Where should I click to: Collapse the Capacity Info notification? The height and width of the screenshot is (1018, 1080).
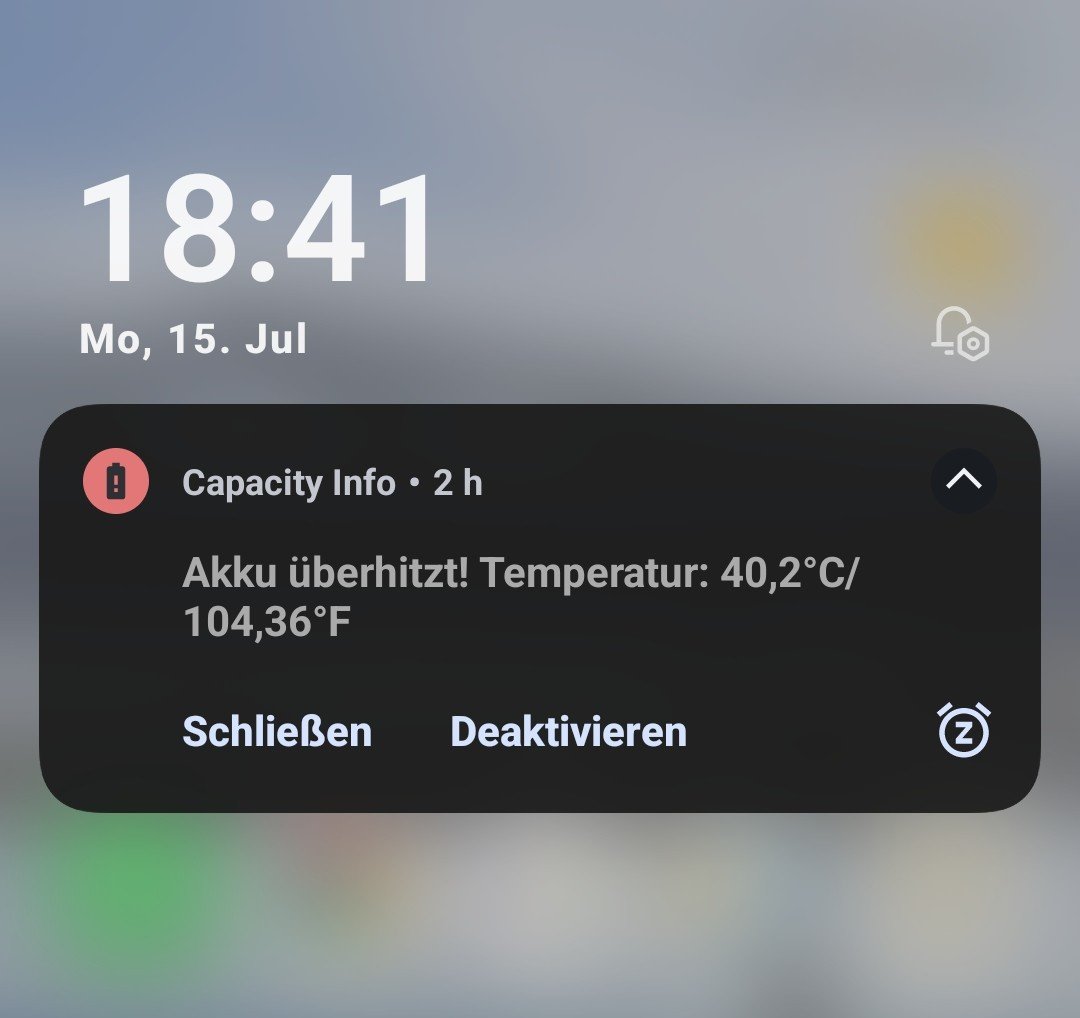[x=963, y=481]
